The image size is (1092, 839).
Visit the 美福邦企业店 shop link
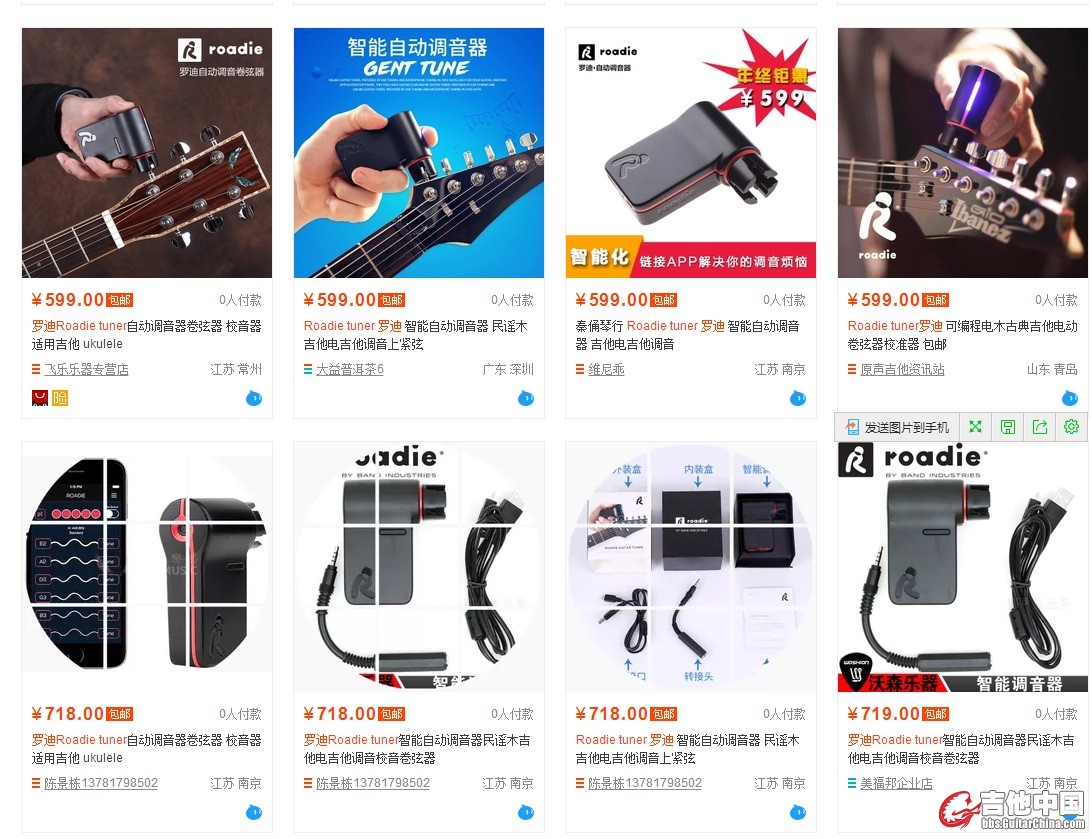(x=896, y=783)
